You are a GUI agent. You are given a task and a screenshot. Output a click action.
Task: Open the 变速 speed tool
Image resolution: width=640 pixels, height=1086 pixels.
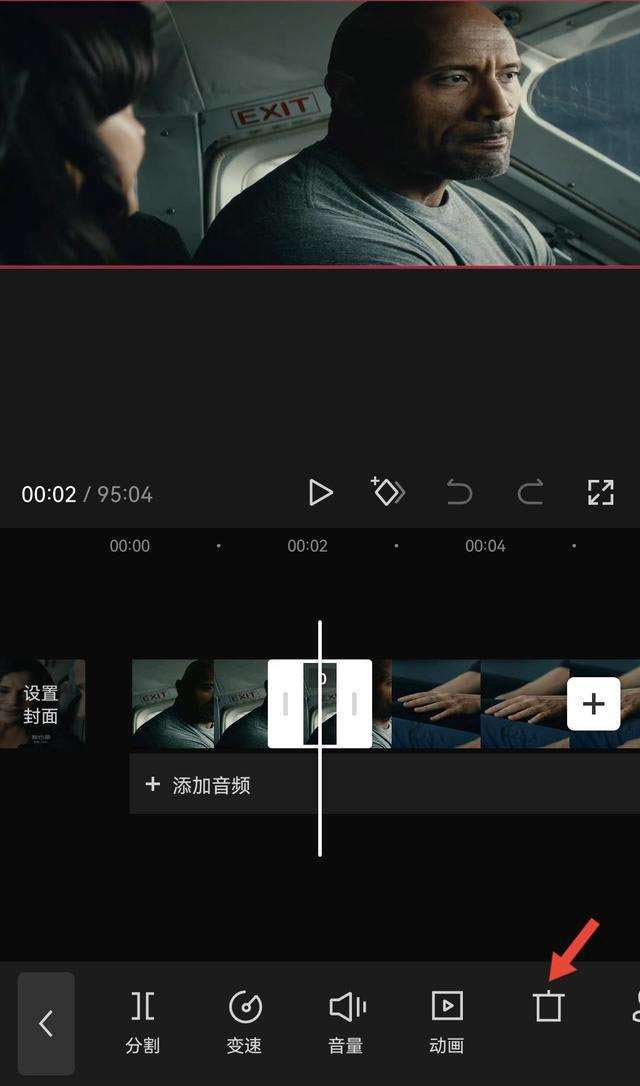[245, 1022]
